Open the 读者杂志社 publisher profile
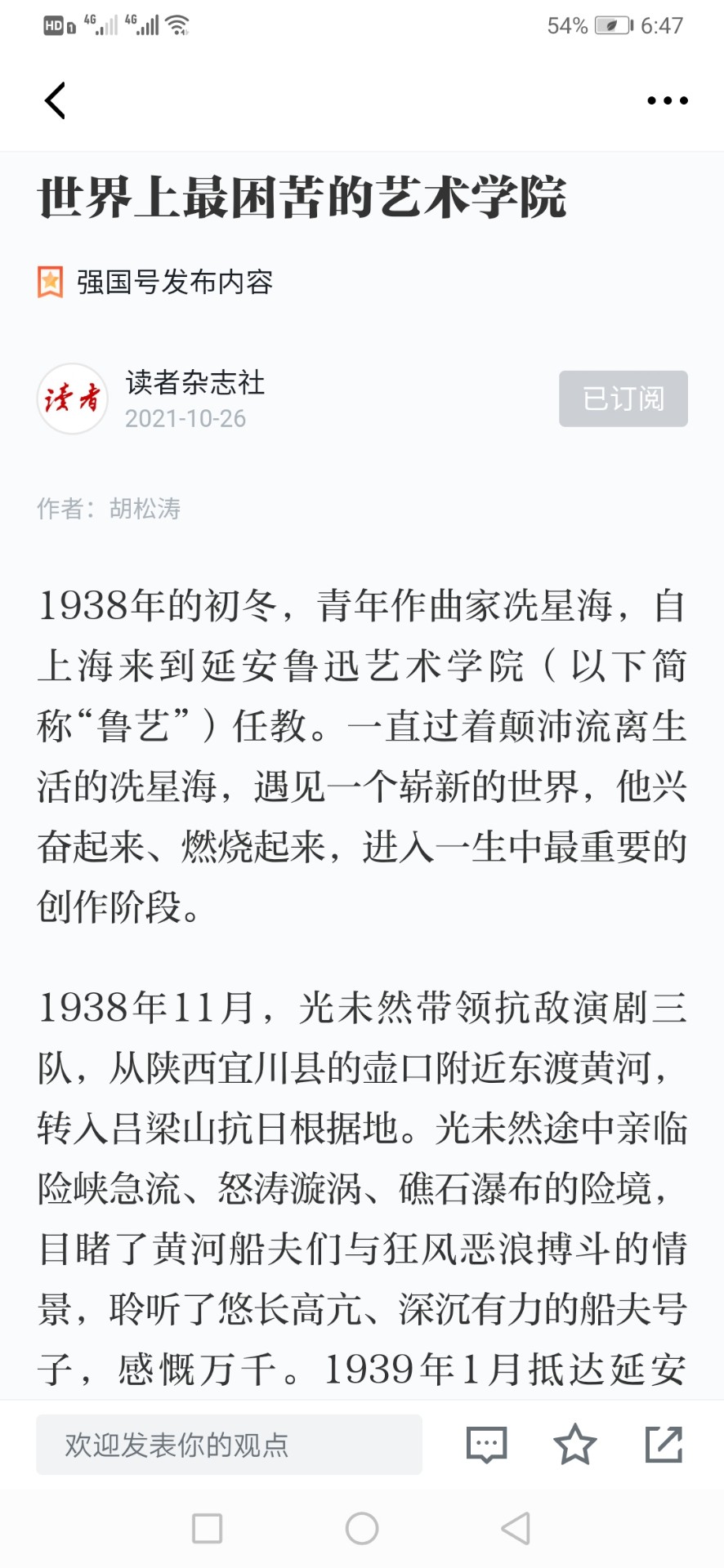Screen dimensions: 724x1568 (194, 382)
